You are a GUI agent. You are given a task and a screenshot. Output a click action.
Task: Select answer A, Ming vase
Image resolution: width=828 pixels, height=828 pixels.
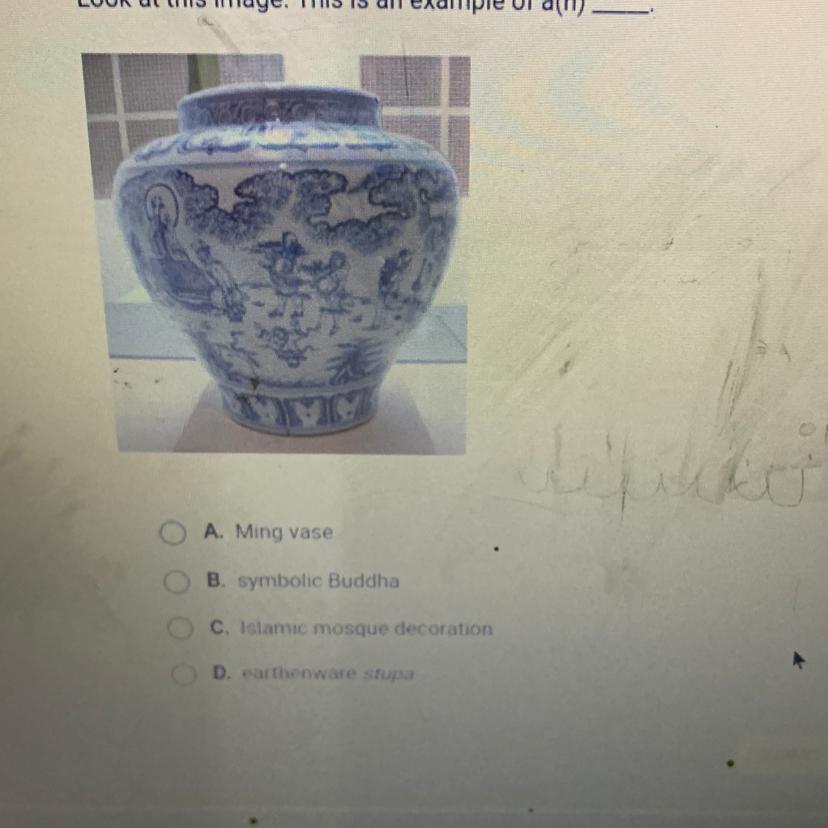[x=174, y=533]
